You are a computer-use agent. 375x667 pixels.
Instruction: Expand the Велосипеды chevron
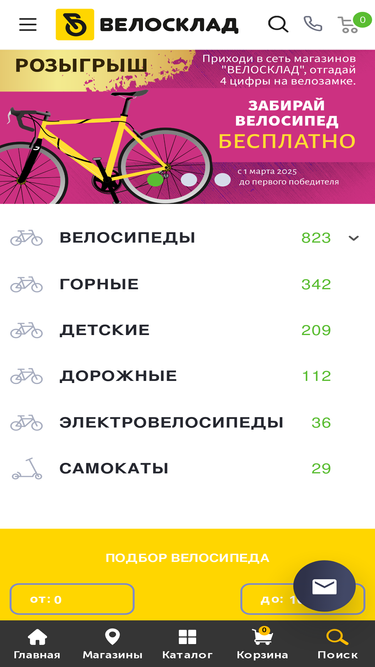354,238
